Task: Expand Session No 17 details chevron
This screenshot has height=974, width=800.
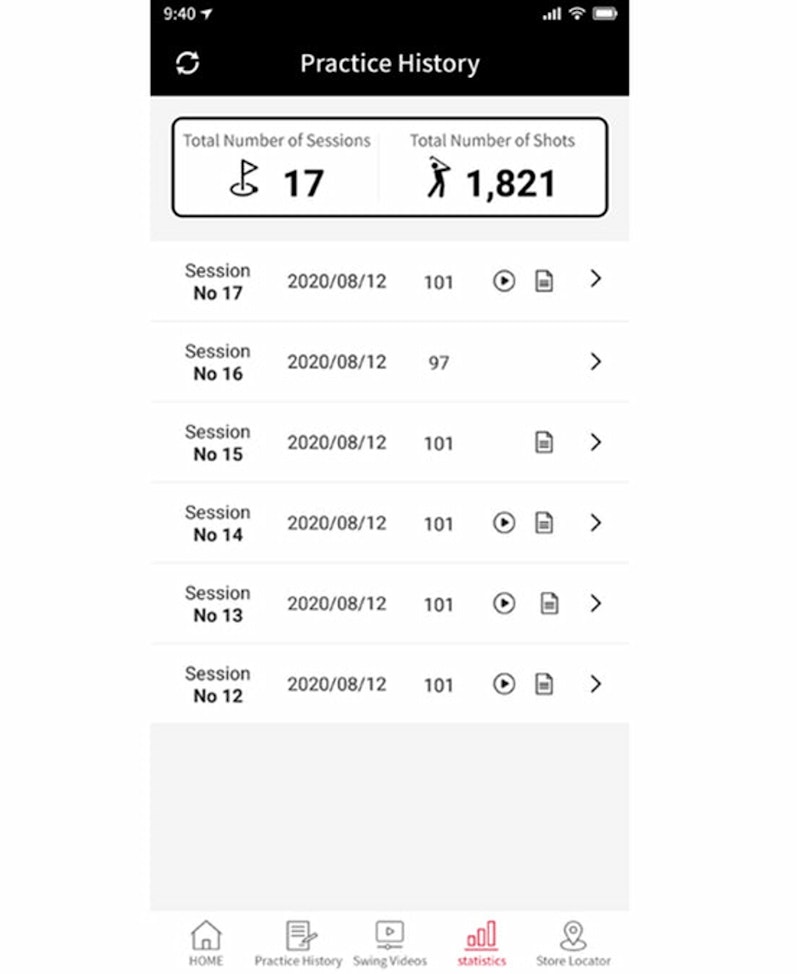Action: pyautogui.click(x=596, y=280)
